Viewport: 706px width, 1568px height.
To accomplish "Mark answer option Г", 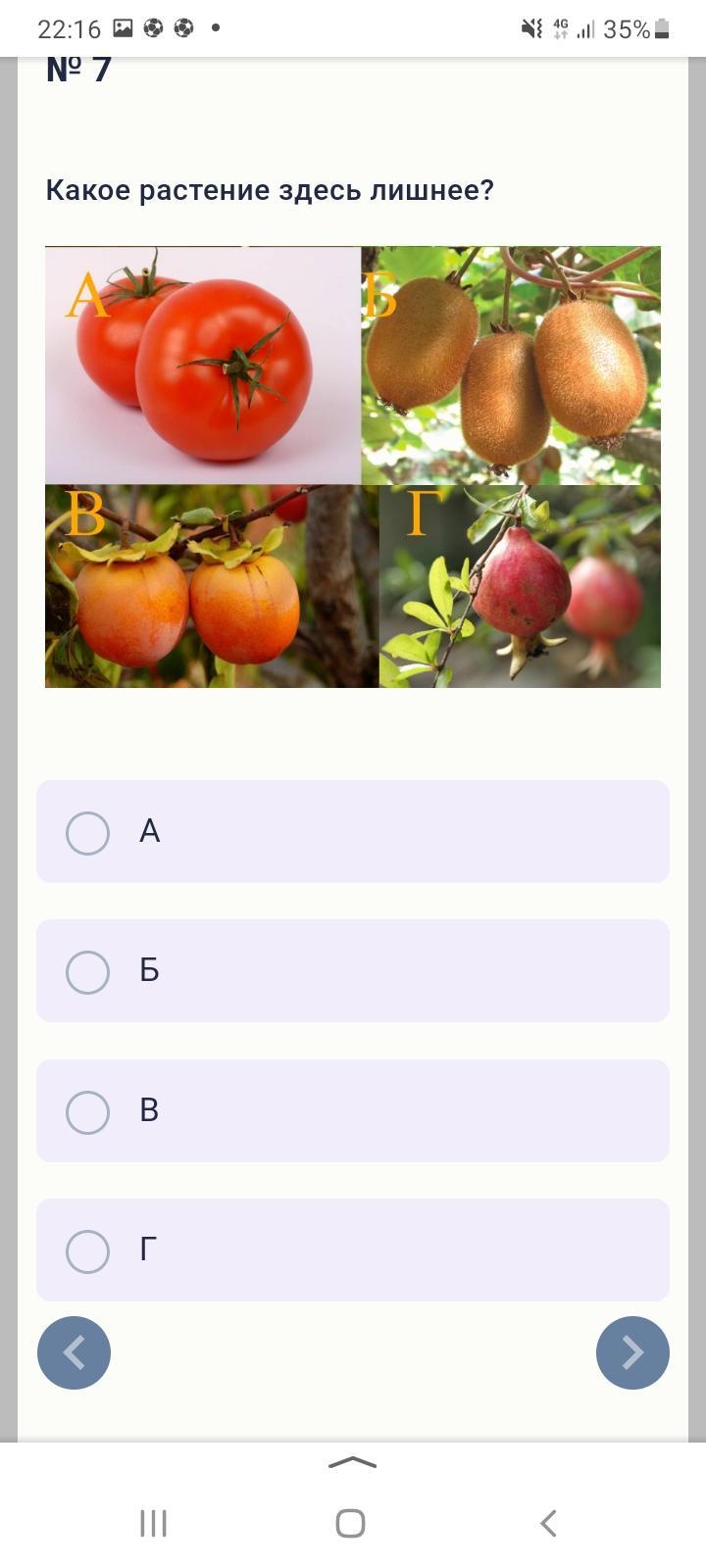I will coord(353,1249).
